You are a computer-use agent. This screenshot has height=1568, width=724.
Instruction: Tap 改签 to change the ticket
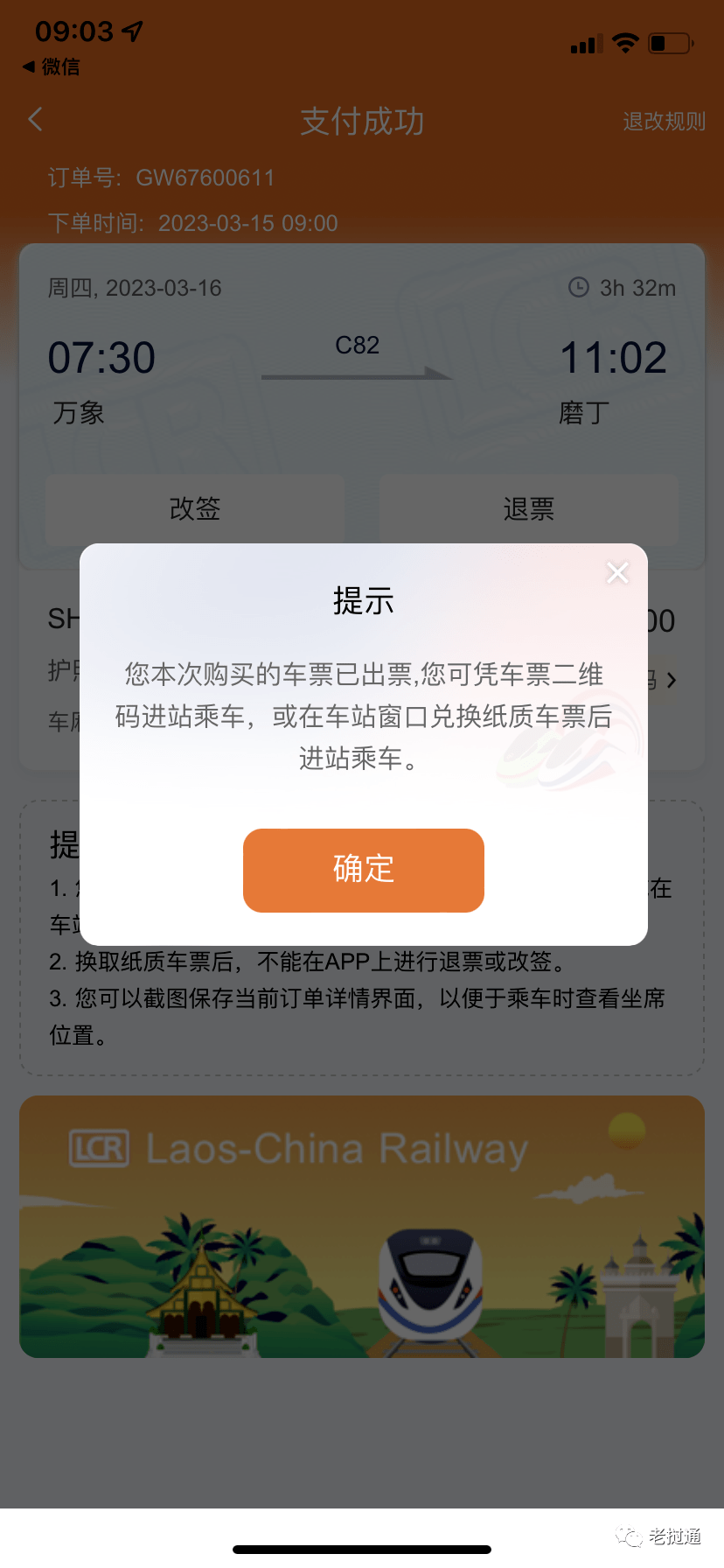(195, 508)
